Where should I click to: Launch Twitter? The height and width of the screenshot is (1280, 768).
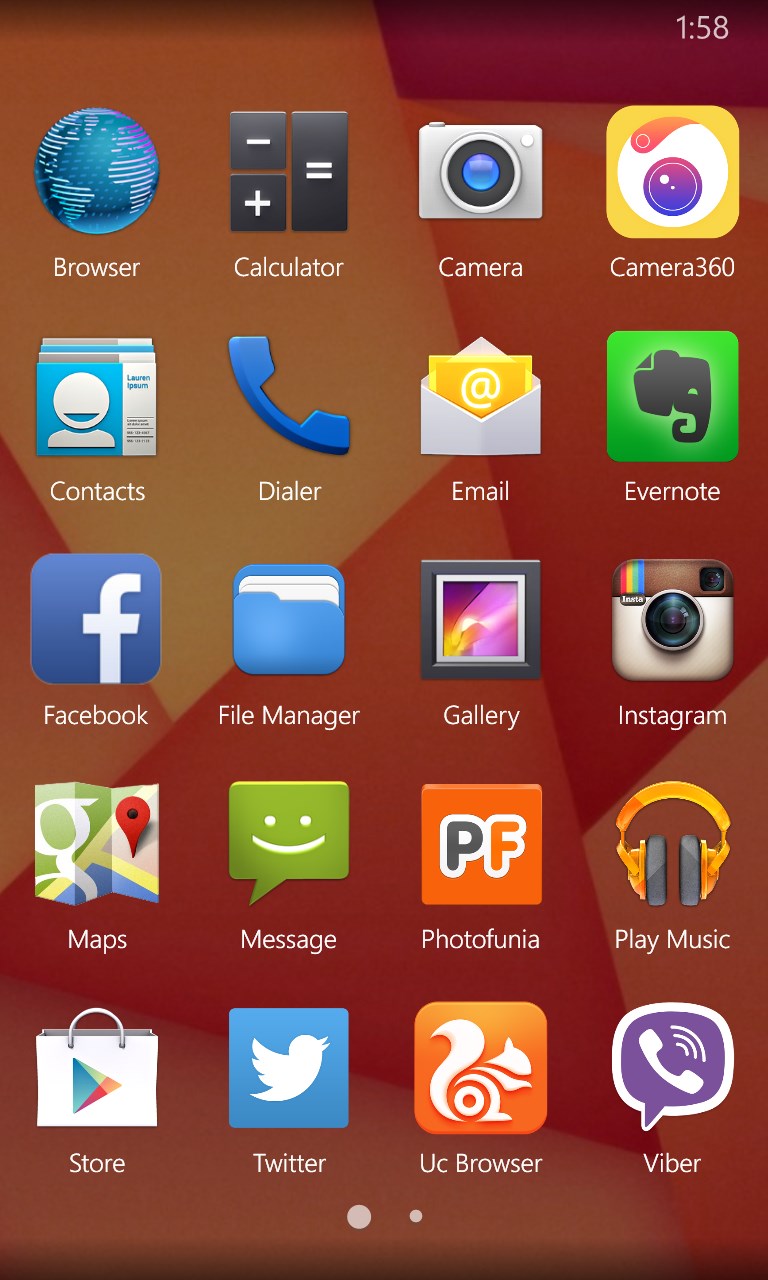pos(289,1068)
